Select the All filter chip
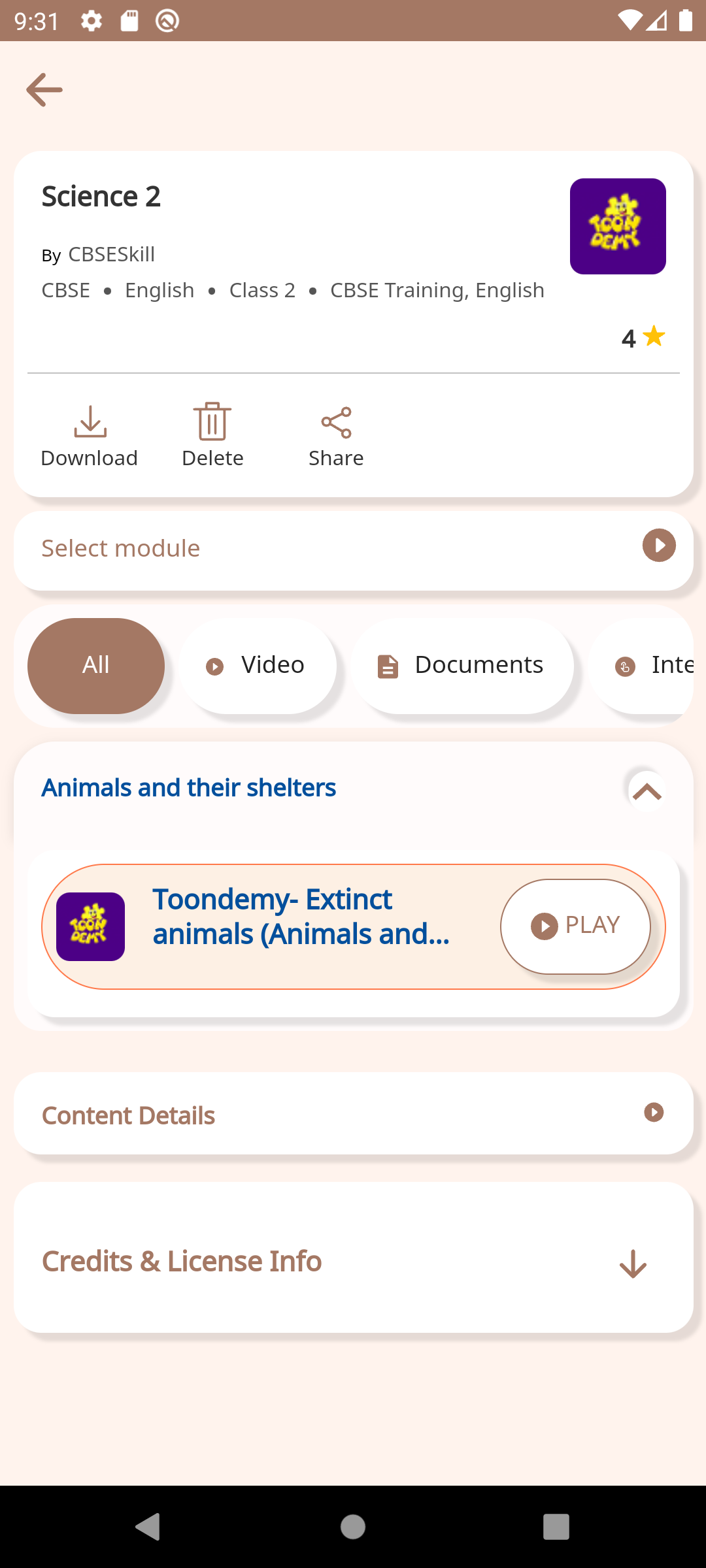The height and width of the screenshot is (1568, 706). (96, 665)
